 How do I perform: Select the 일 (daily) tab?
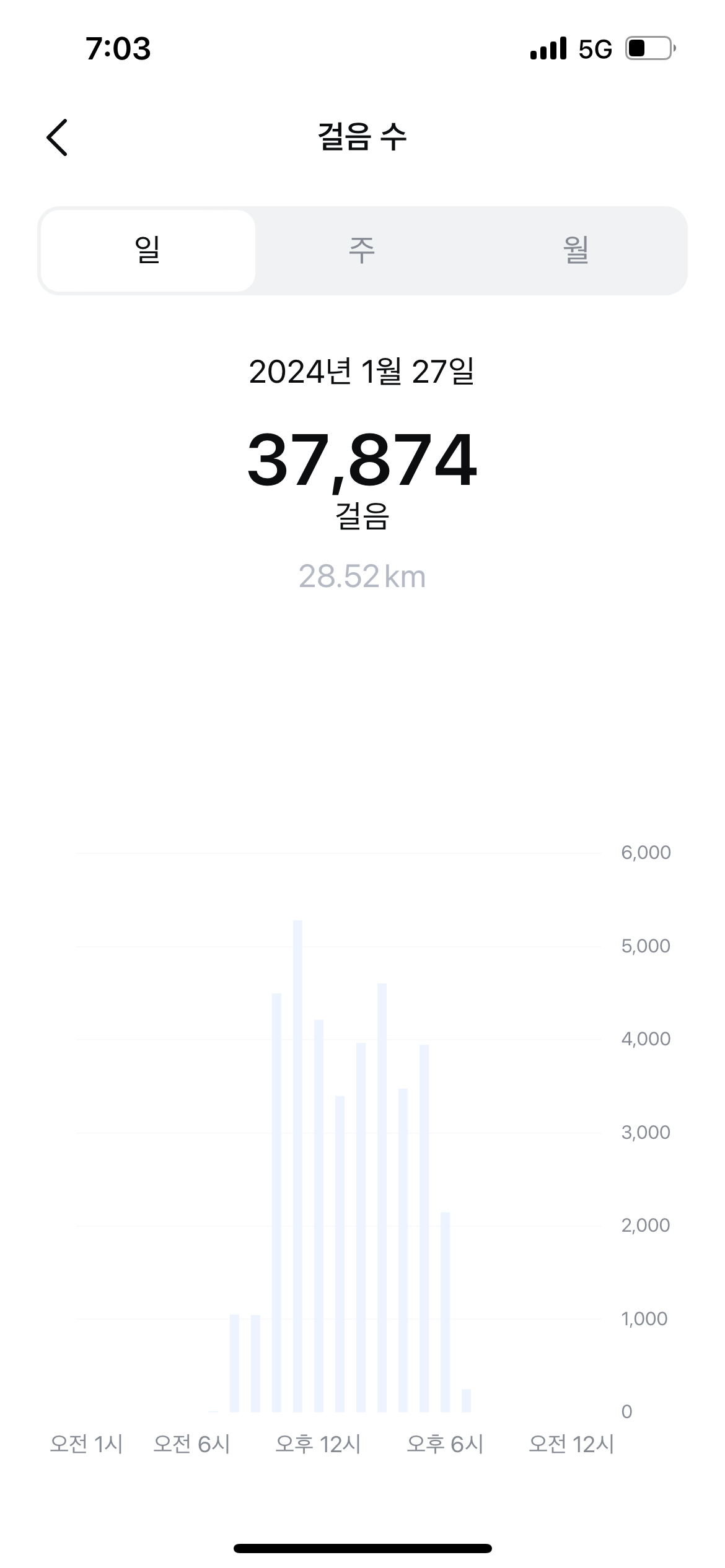(x=147, y=250)
